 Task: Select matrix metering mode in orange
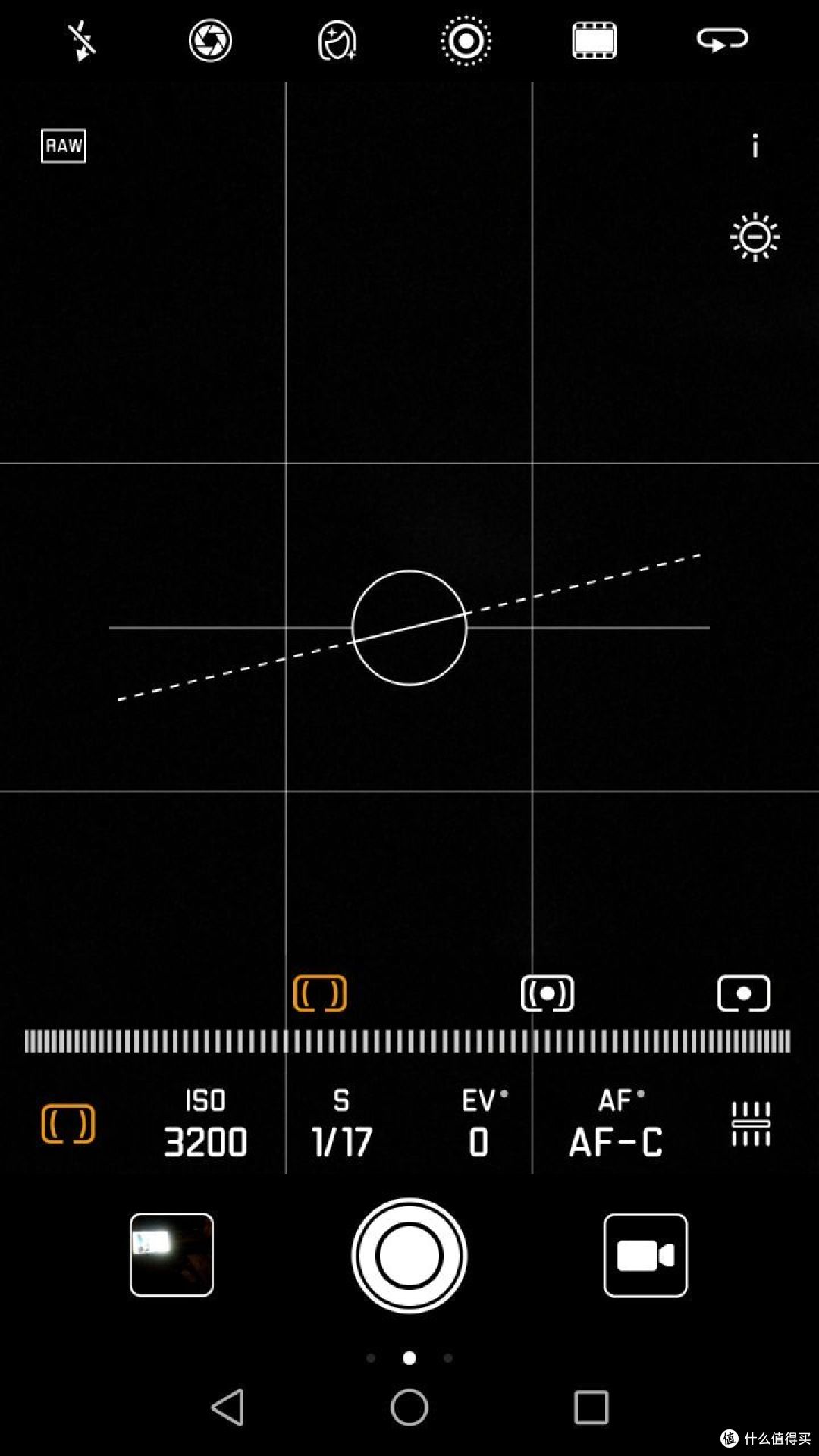(320, 993)
